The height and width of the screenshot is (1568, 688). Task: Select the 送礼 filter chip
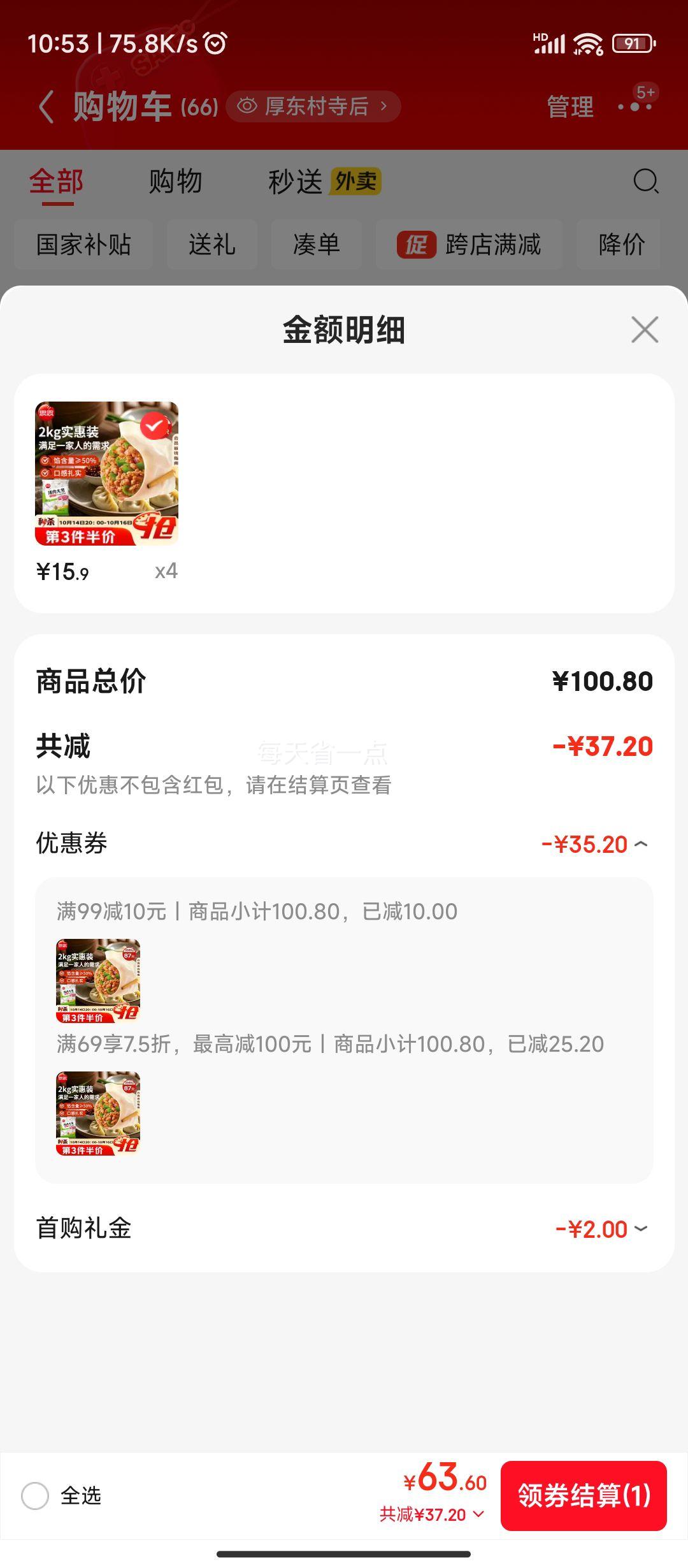(212, 245)
